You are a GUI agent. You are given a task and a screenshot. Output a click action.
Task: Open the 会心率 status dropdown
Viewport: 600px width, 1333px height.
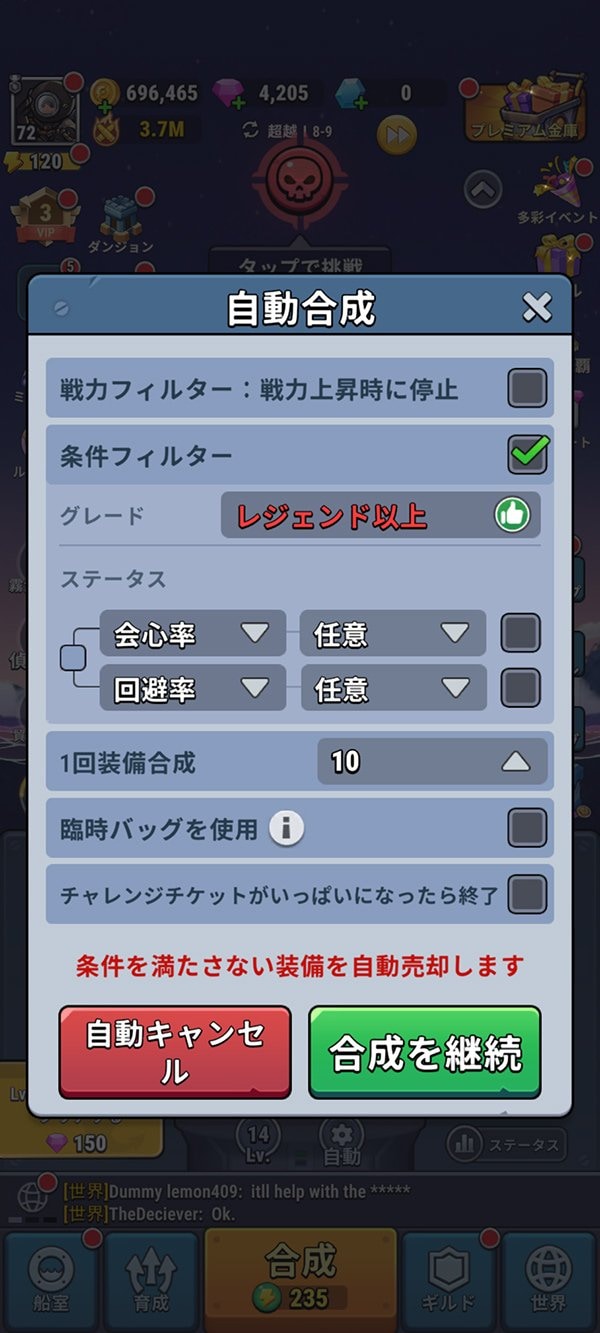coord(192,634)
